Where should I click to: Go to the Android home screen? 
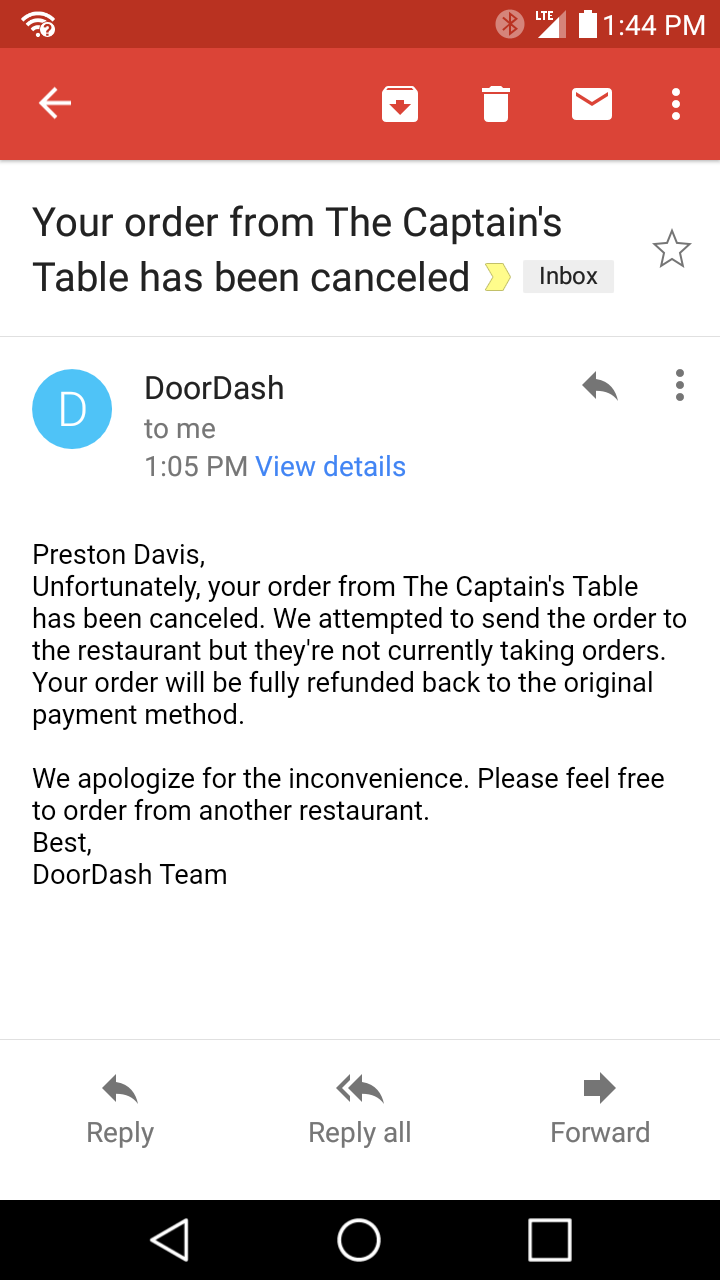pos(359,1240)
